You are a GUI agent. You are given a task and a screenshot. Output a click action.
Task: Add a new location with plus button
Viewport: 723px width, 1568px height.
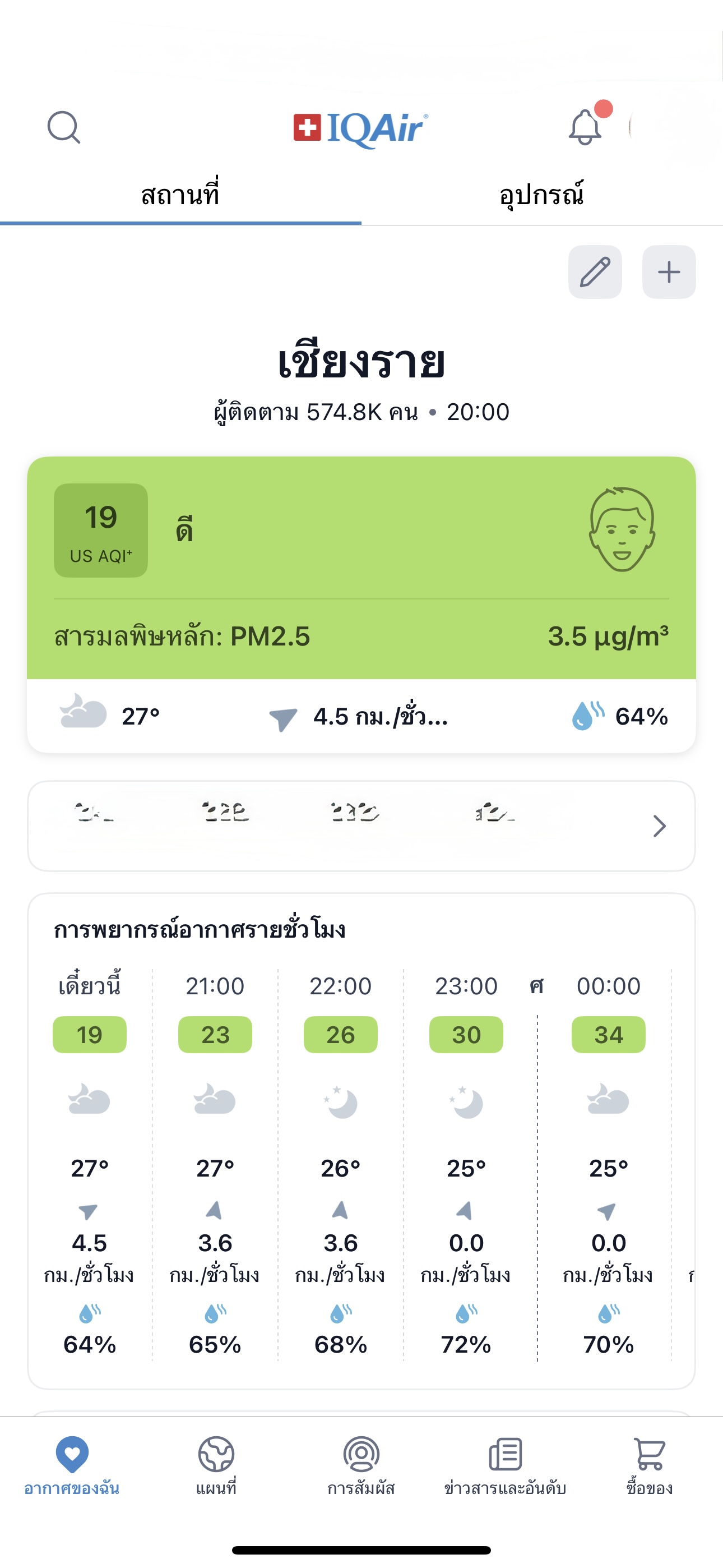[669, 272]
